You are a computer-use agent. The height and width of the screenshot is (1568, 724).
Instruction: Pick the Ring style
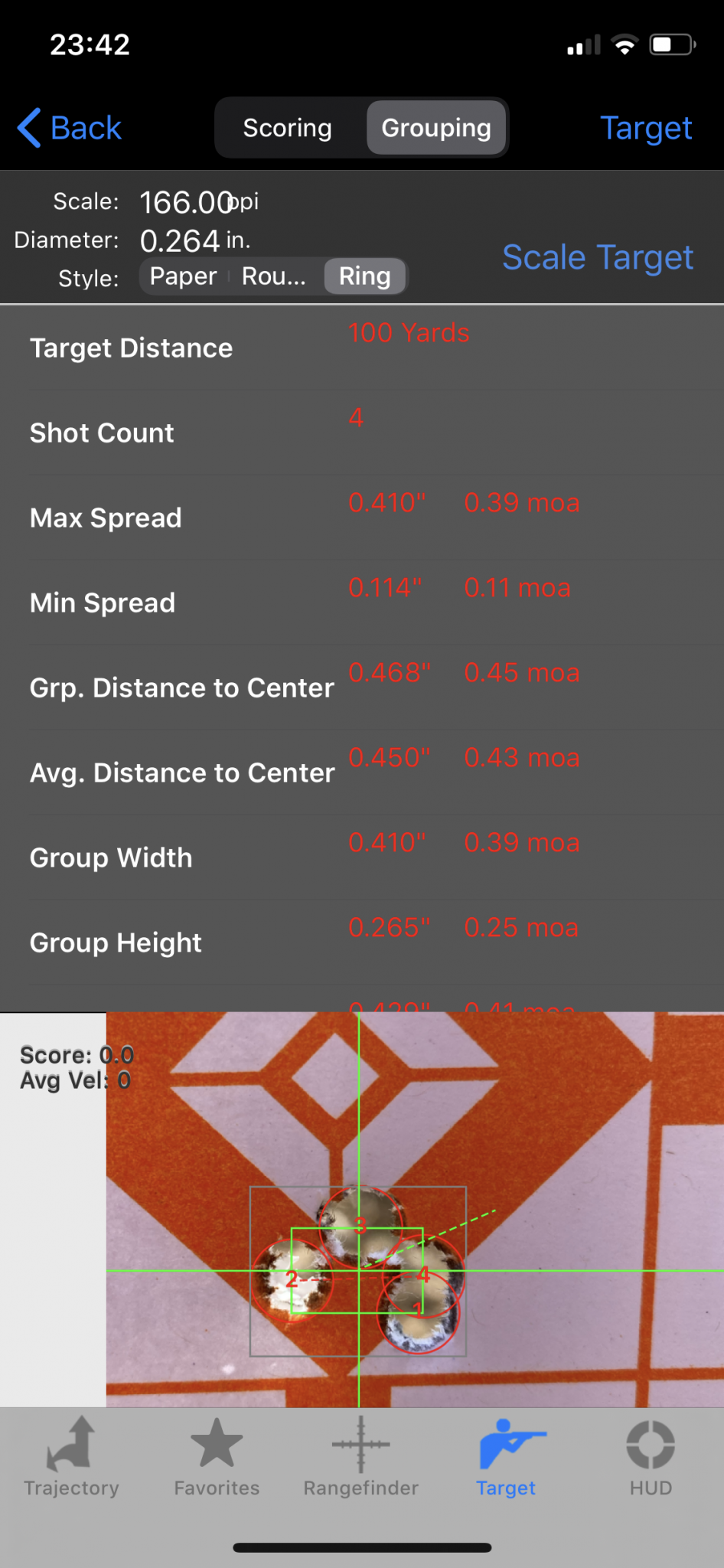[364, 276]
